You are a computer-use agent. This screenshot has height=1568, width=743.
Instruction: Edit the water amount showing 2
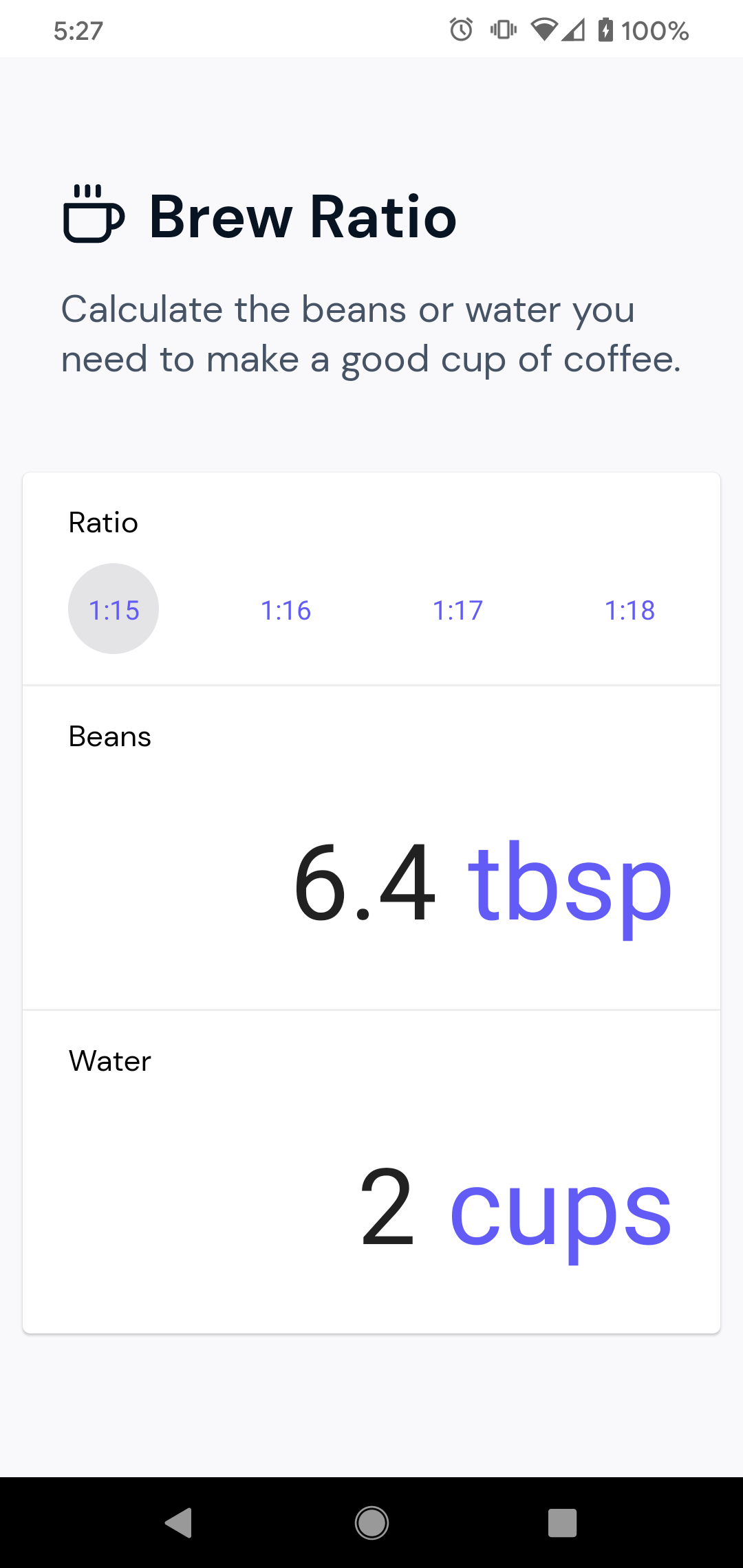coord(387,1212)
